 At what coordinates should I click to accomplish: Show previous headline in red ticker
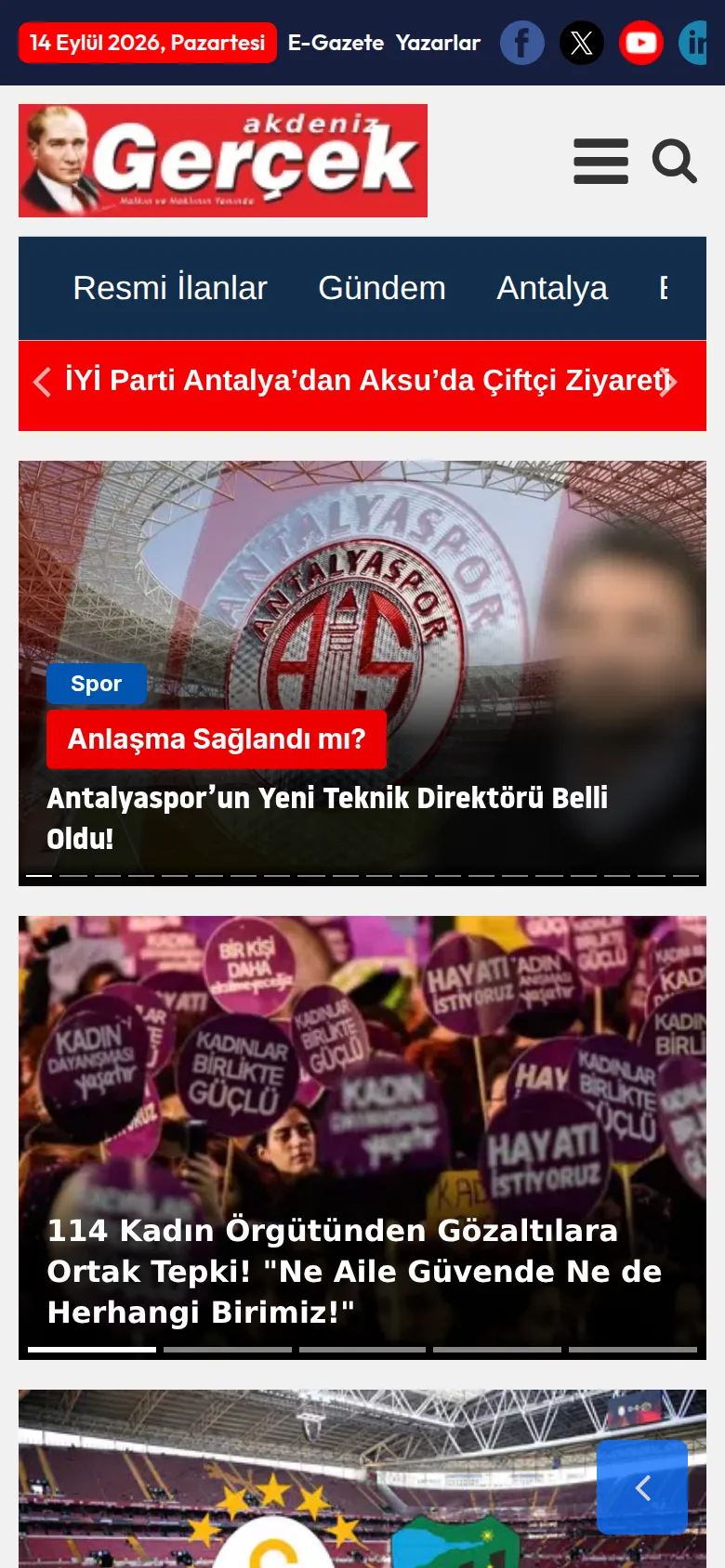tap(42, 382)
